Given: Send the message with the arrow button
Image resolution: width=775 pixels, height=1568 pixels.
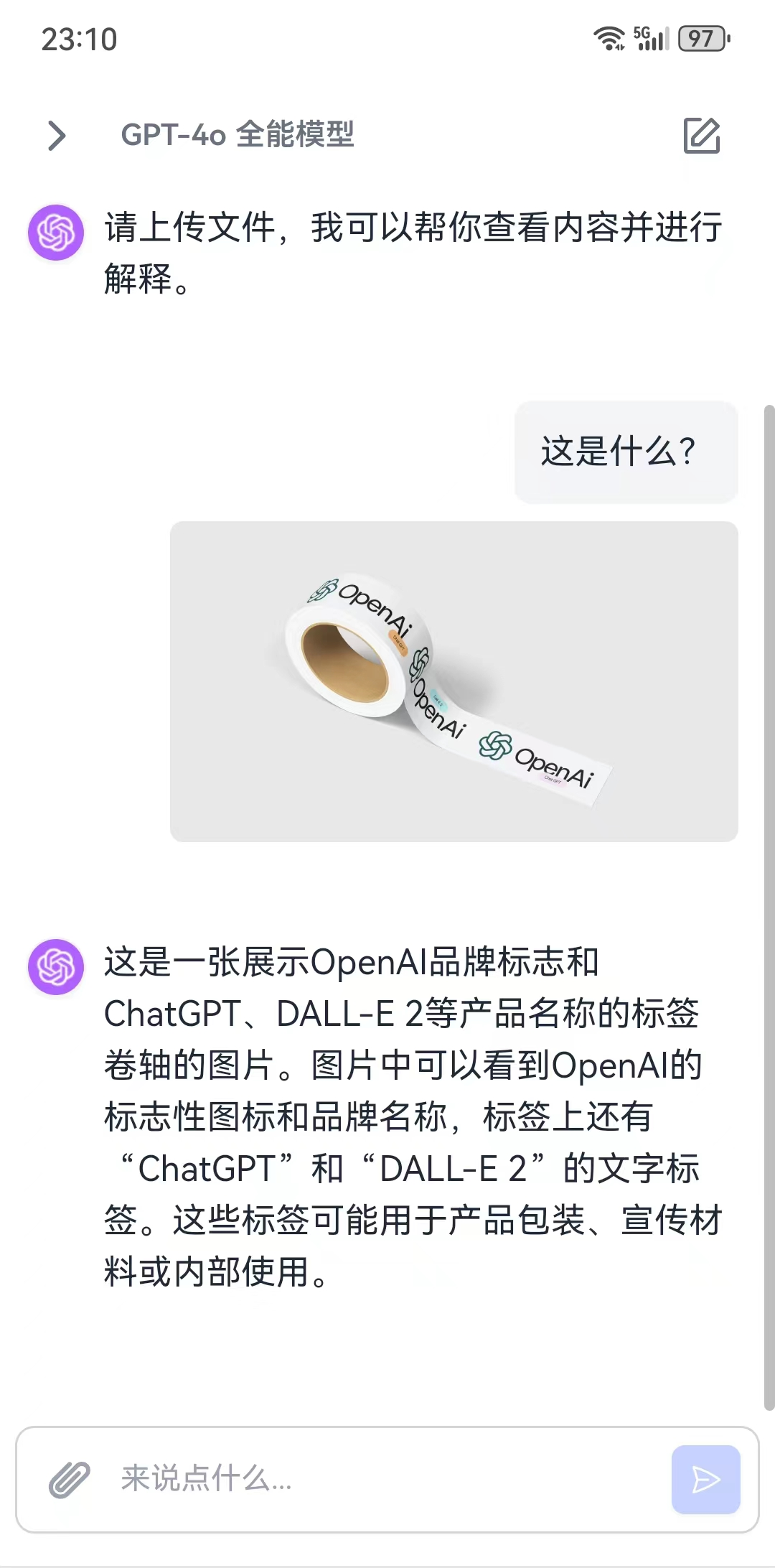Looking at the screenshot, I should (705, 1480).
